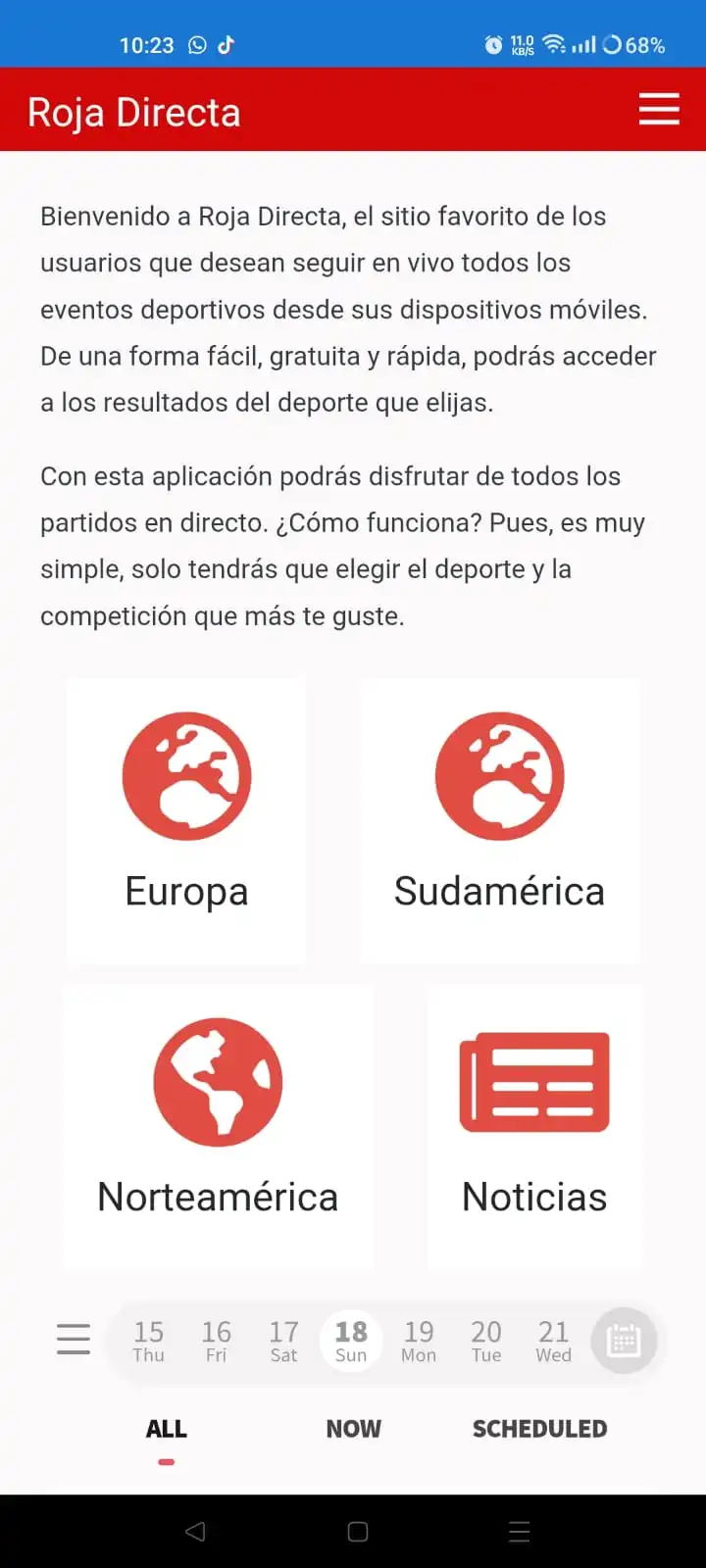706x1568 pixels.
Task: Select Friday 16 in the date strip
Action: [216, 1341]
